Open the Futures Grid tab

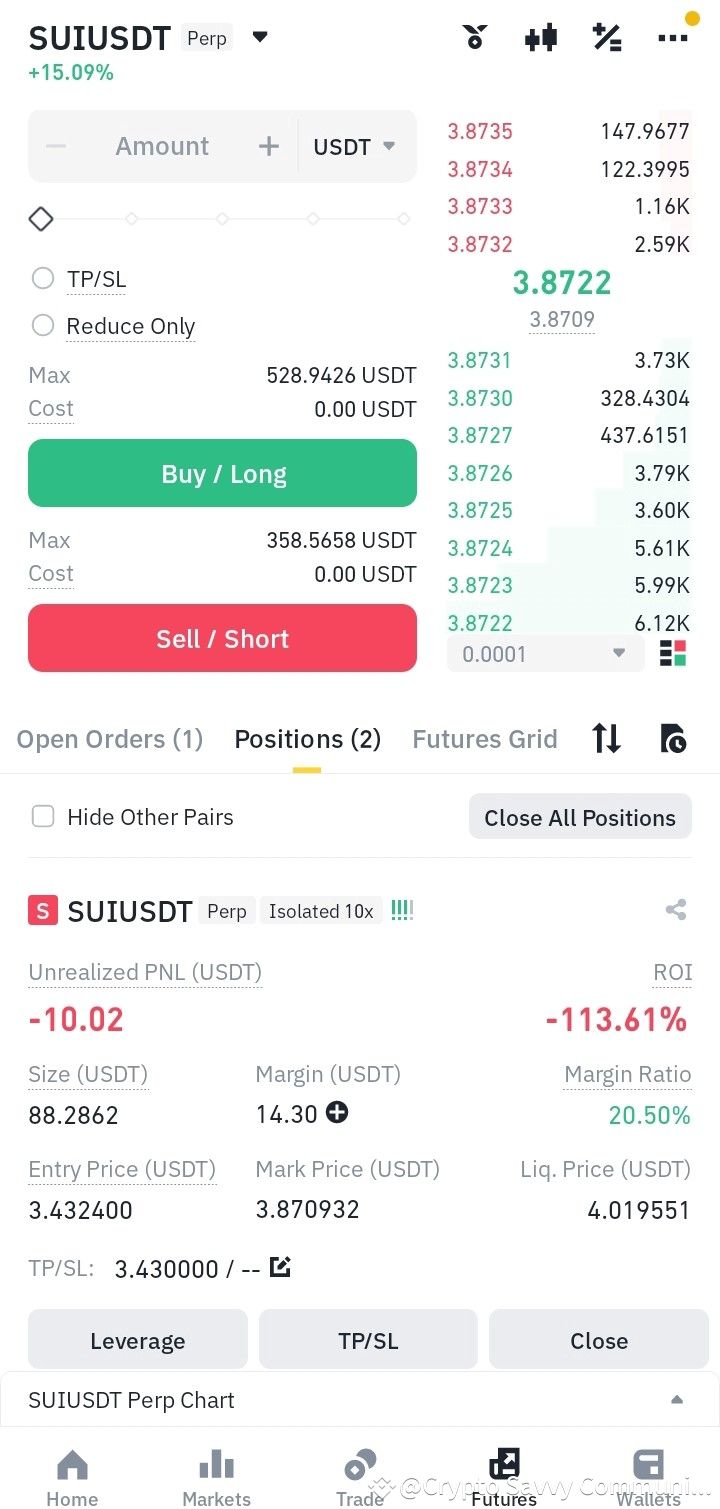485,738
